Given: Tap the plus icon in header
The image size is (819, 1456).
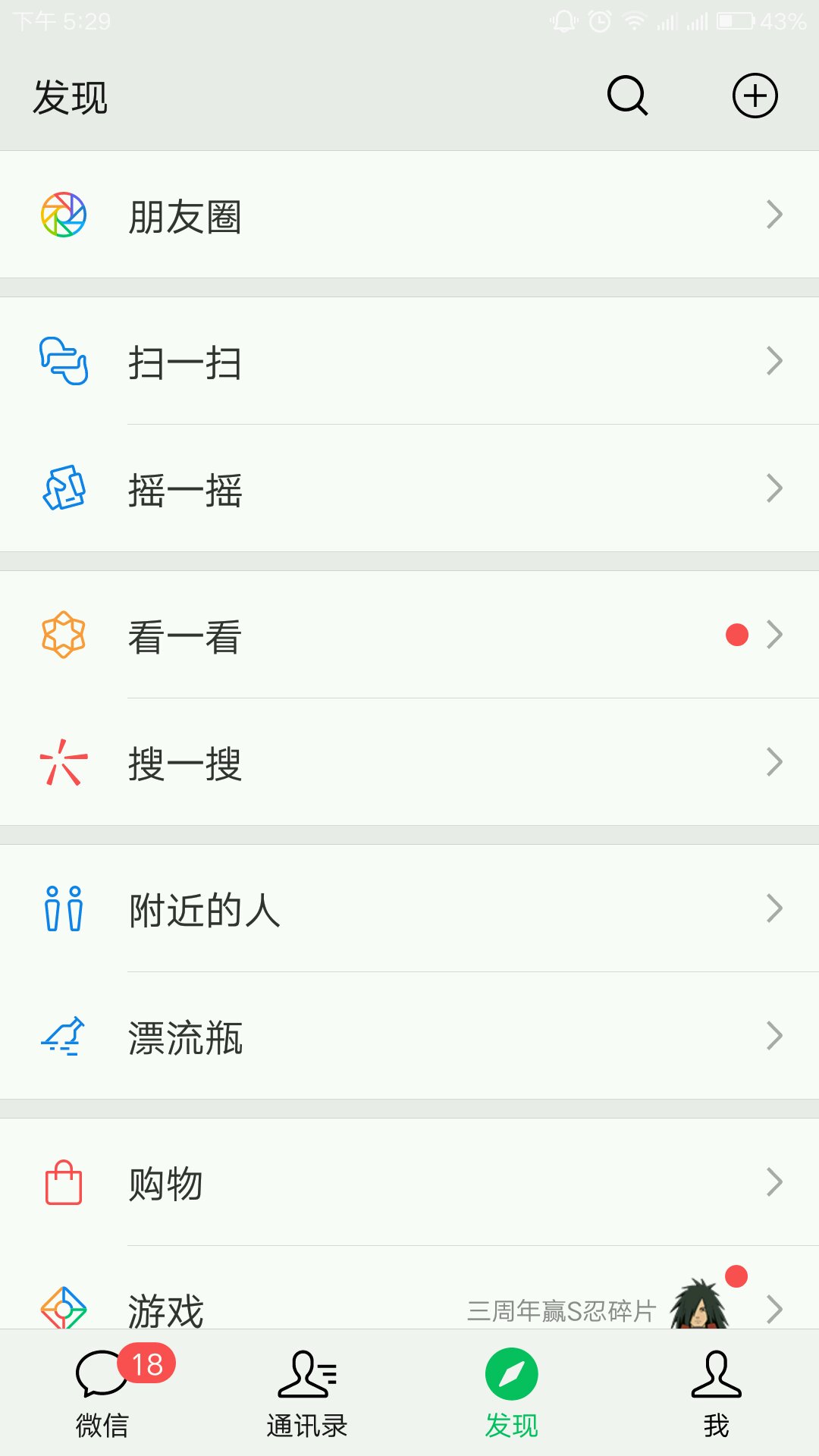Looking at the screenshot, I should 755,96.
